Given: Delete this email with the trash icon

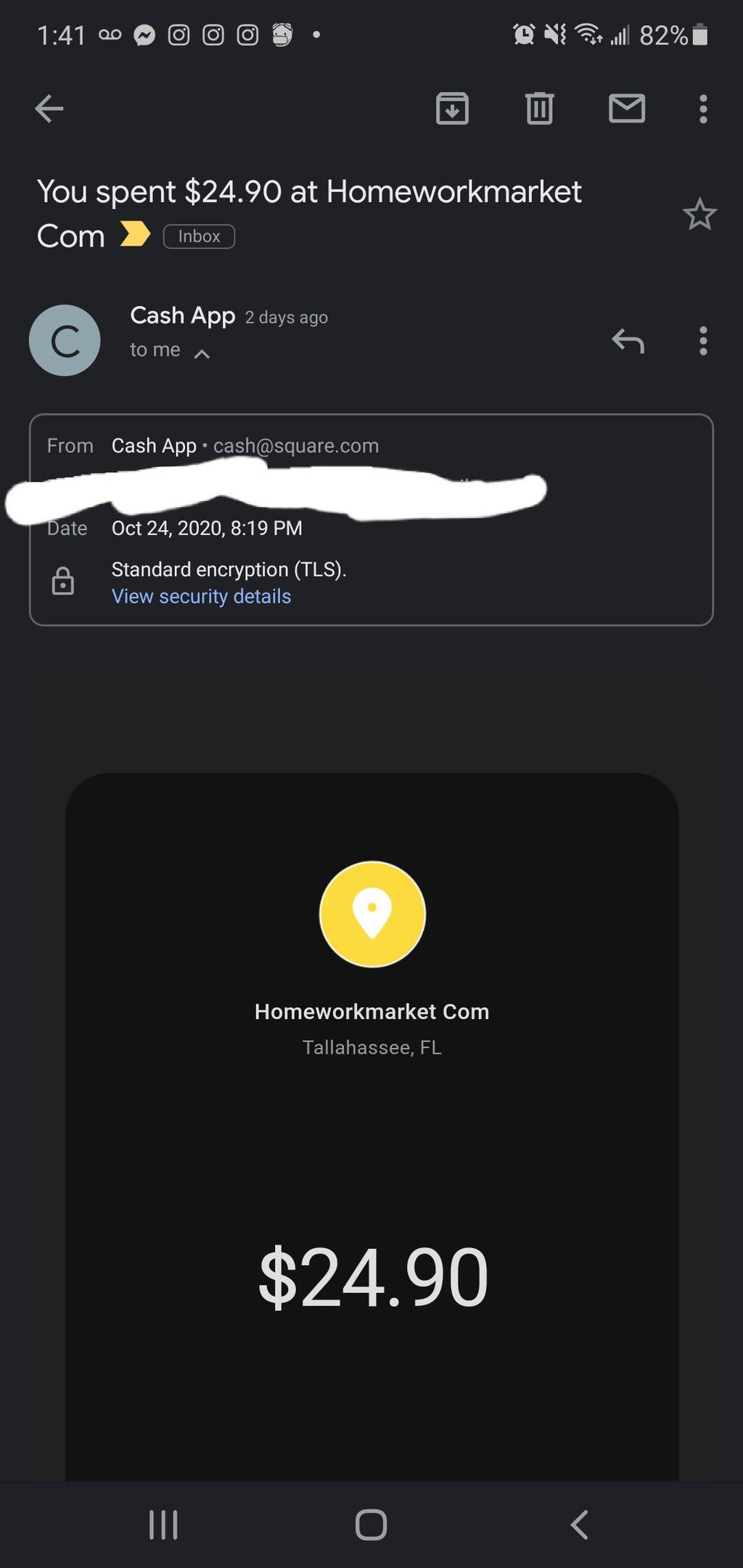Looking at the screenshot, I should (x=539, y=110).
